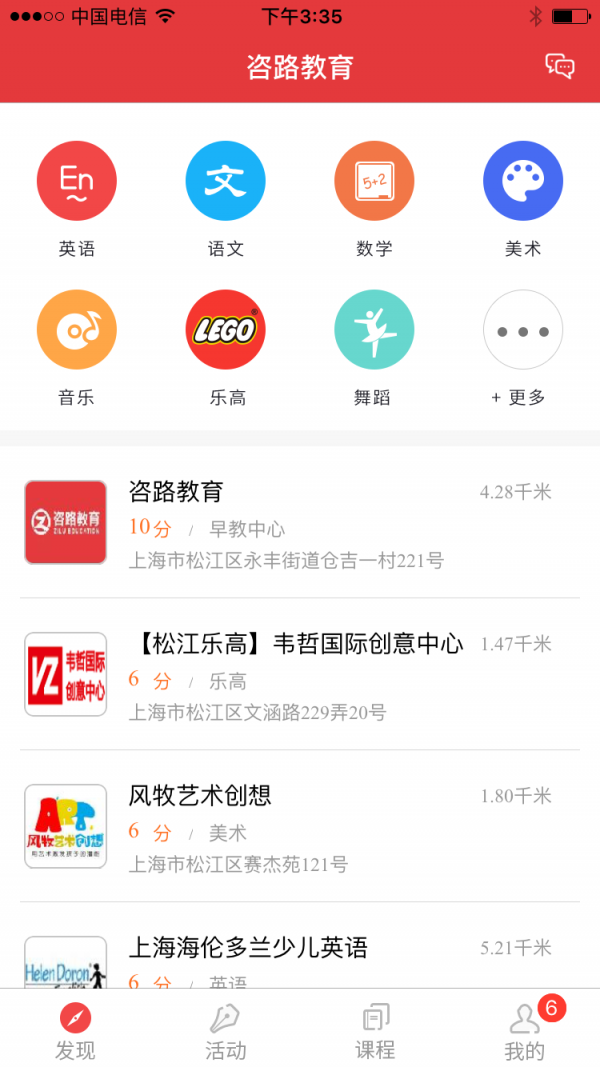Viewport: 600px width, 1067px height.
Task: Open the messages chat icon
Action: pos(560,67)
